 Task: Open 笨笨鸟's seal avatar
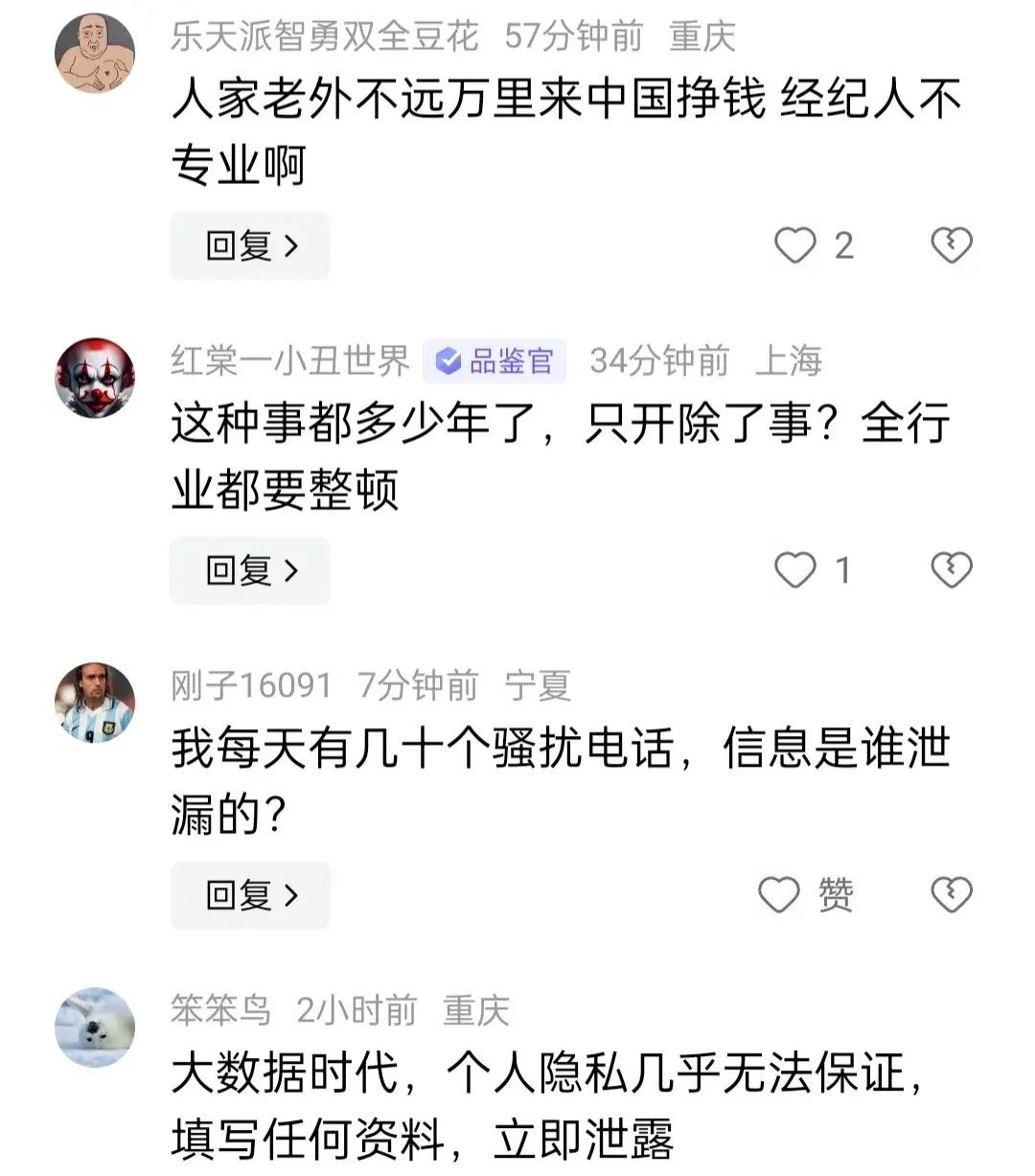(95, 1027)
